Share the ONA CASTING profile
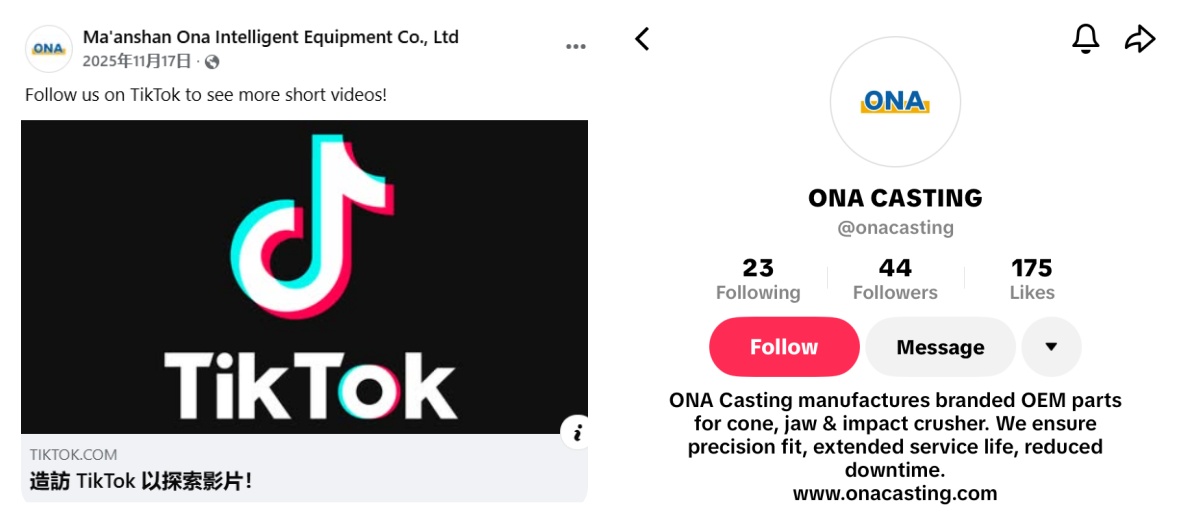Viewport: 1200px width, 530px height. click(1140, 39)
